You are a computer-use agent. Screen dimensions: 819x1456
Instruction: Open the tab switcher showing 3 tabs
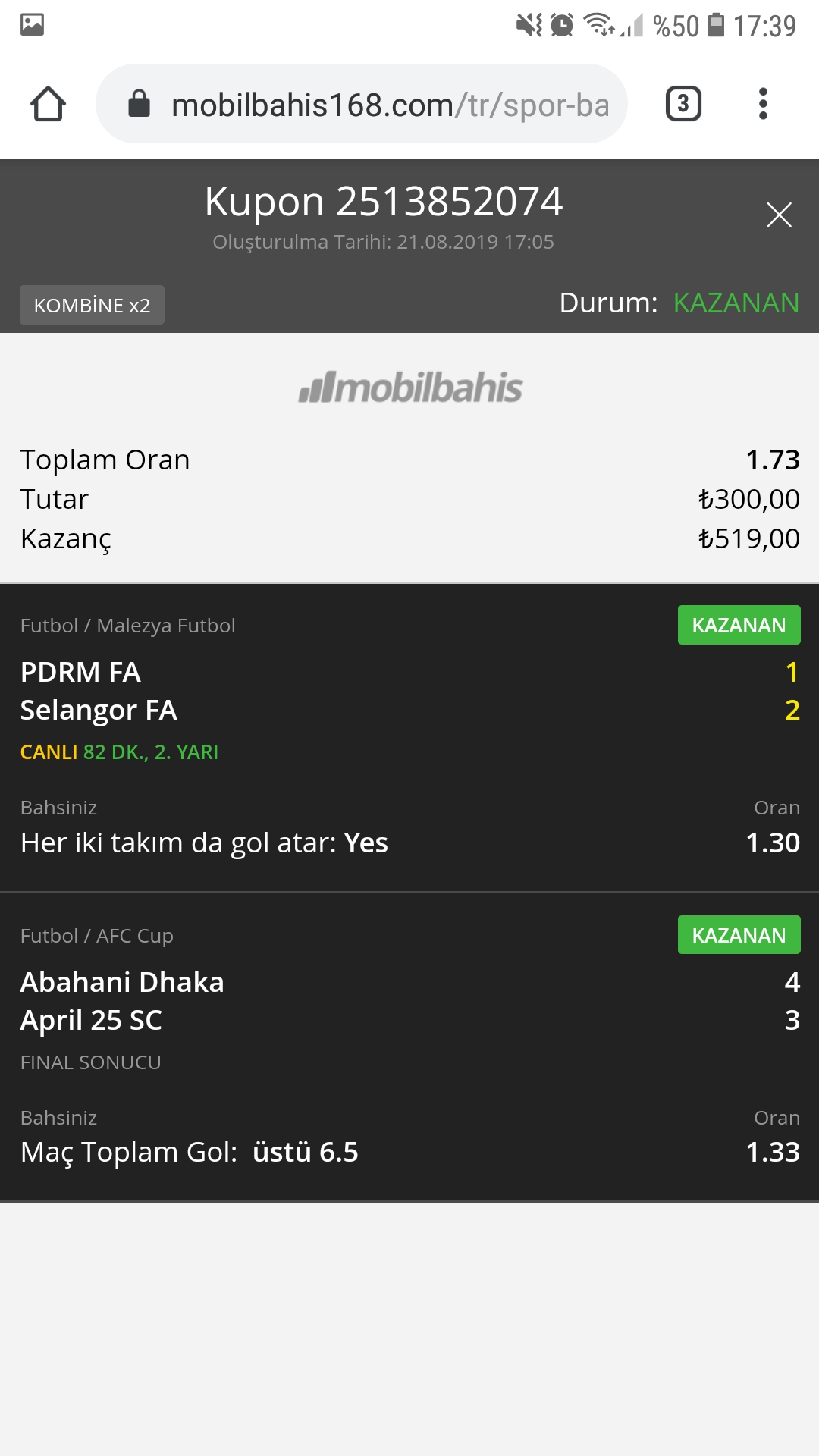(683, 104)
